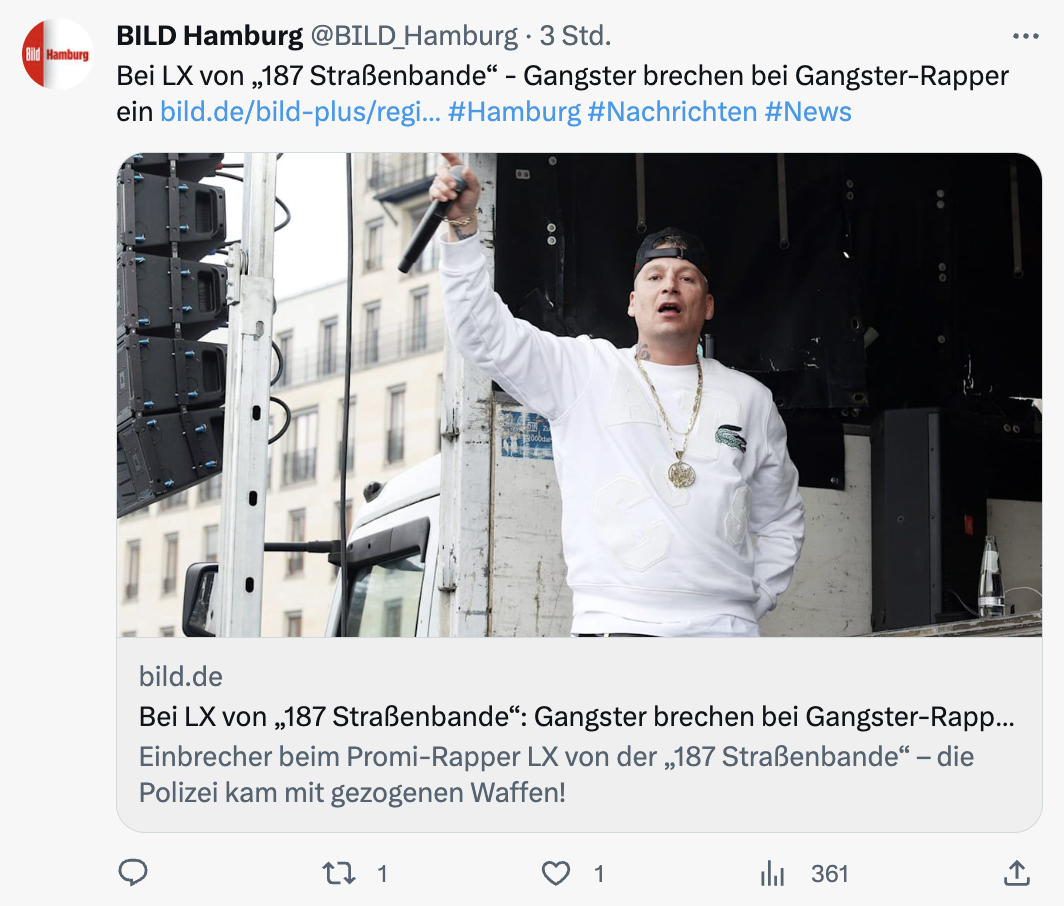
Task: Open the #Hamburg hashtag
Action: coord(514,111)
